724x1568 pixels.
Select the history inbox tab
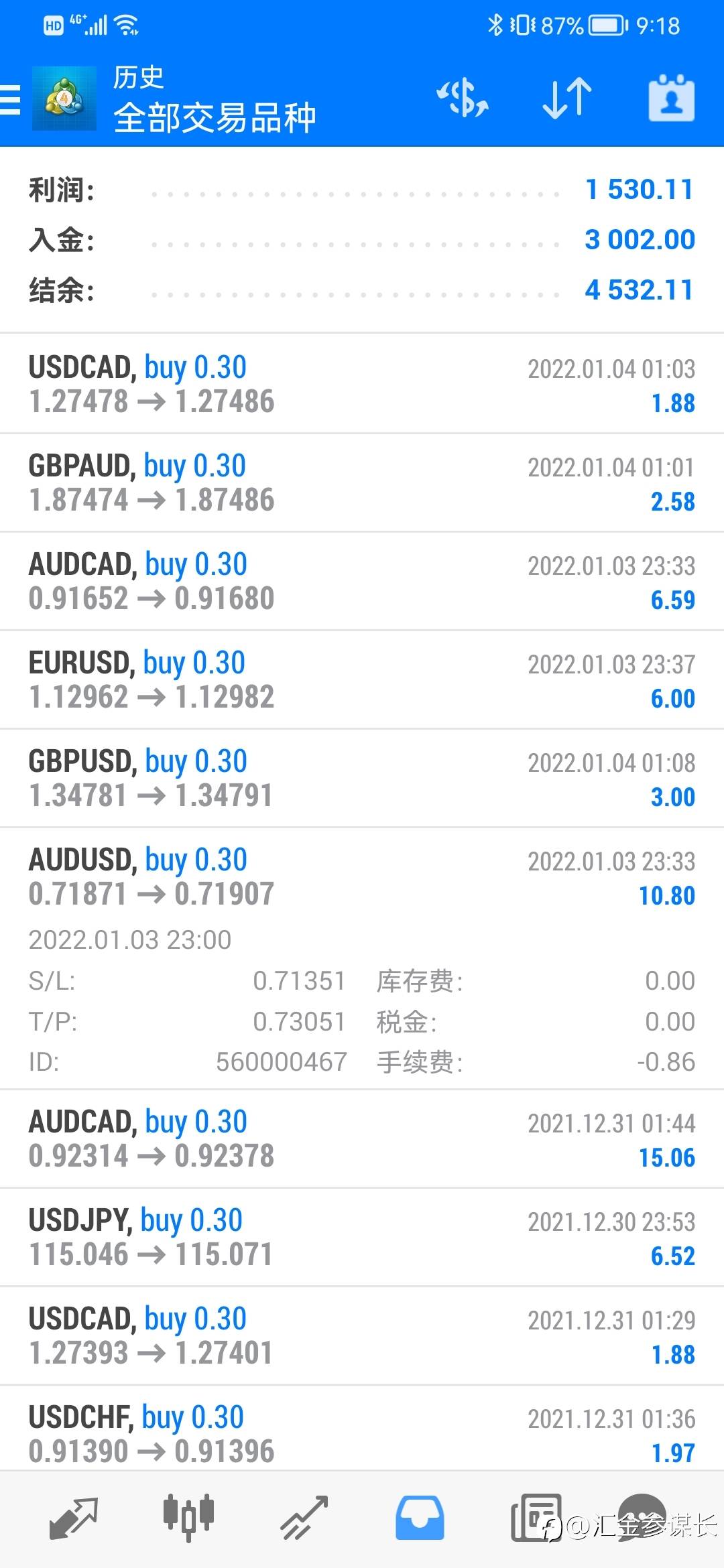420,1518
